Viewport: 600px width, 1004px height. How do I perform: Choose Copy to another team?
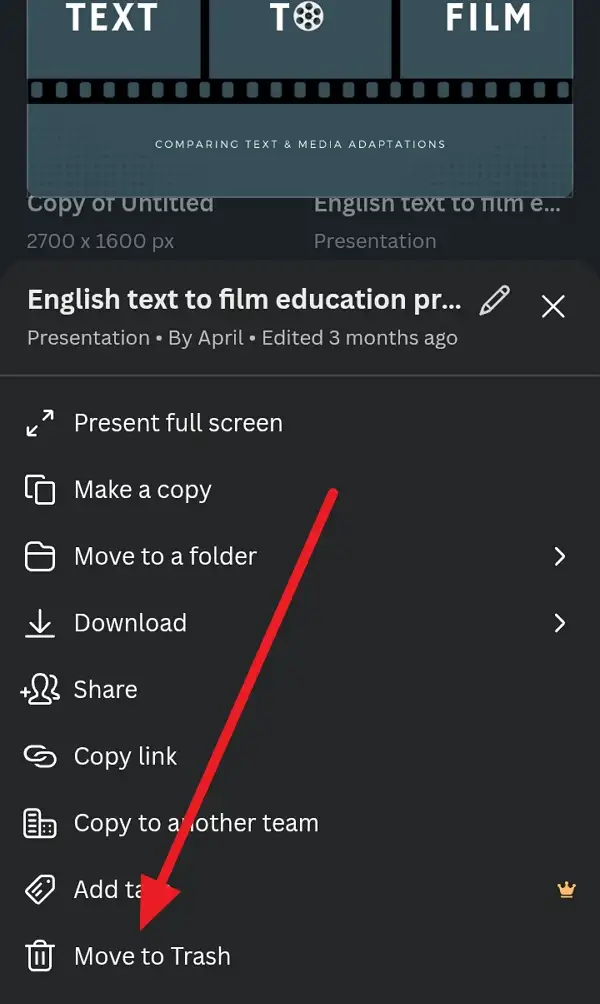tap(300, 823)
